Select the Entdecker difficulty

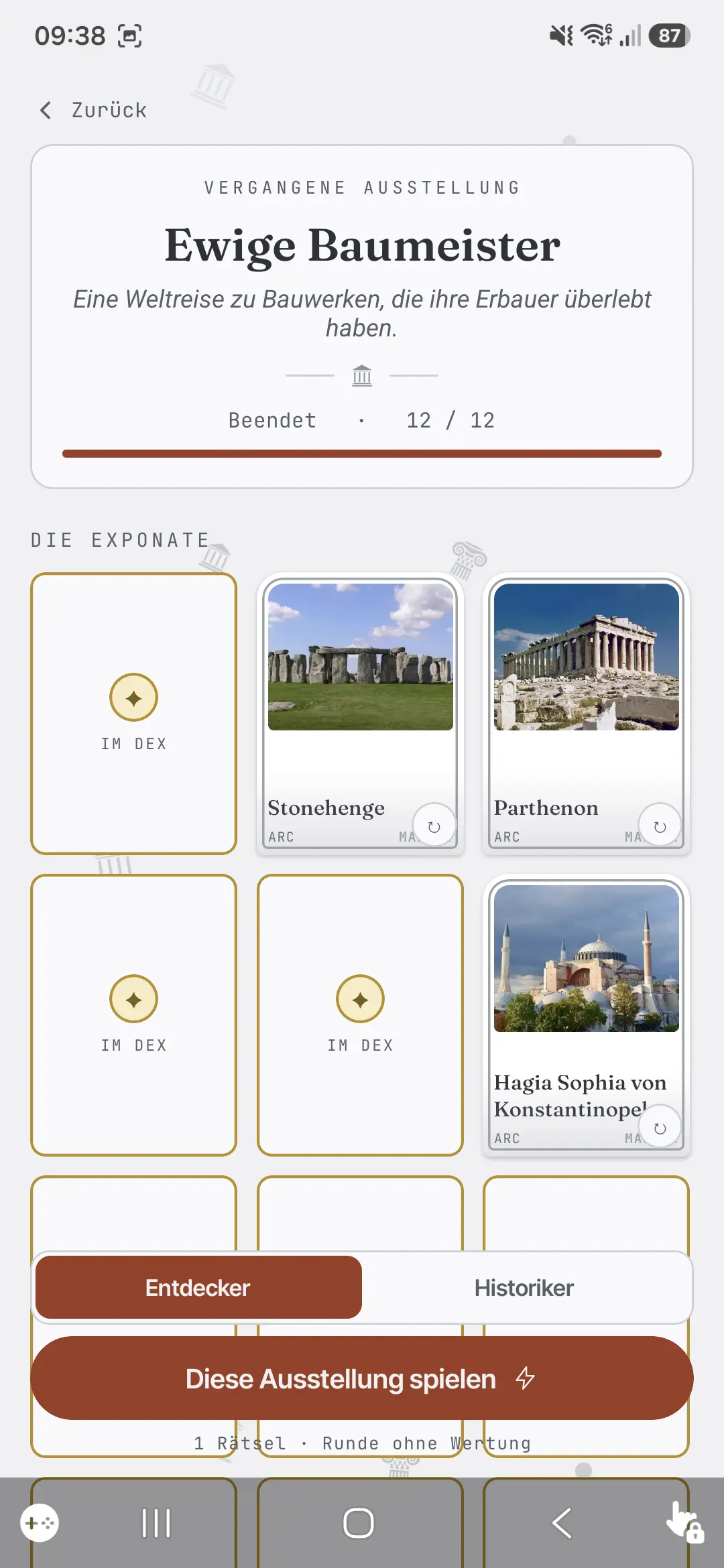198,1287
